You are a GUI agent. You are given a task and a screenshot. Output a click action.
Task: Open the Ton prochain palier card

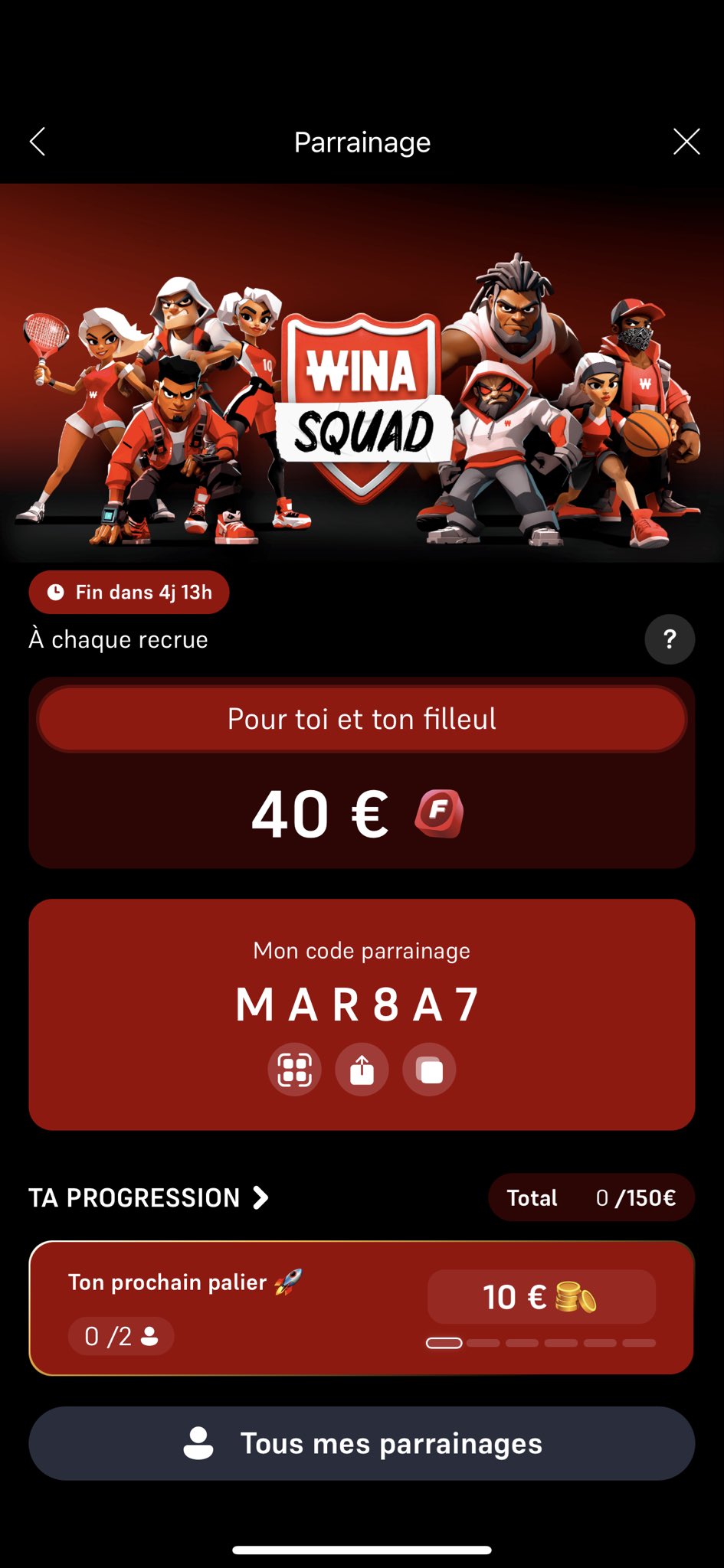point(361,1308)
